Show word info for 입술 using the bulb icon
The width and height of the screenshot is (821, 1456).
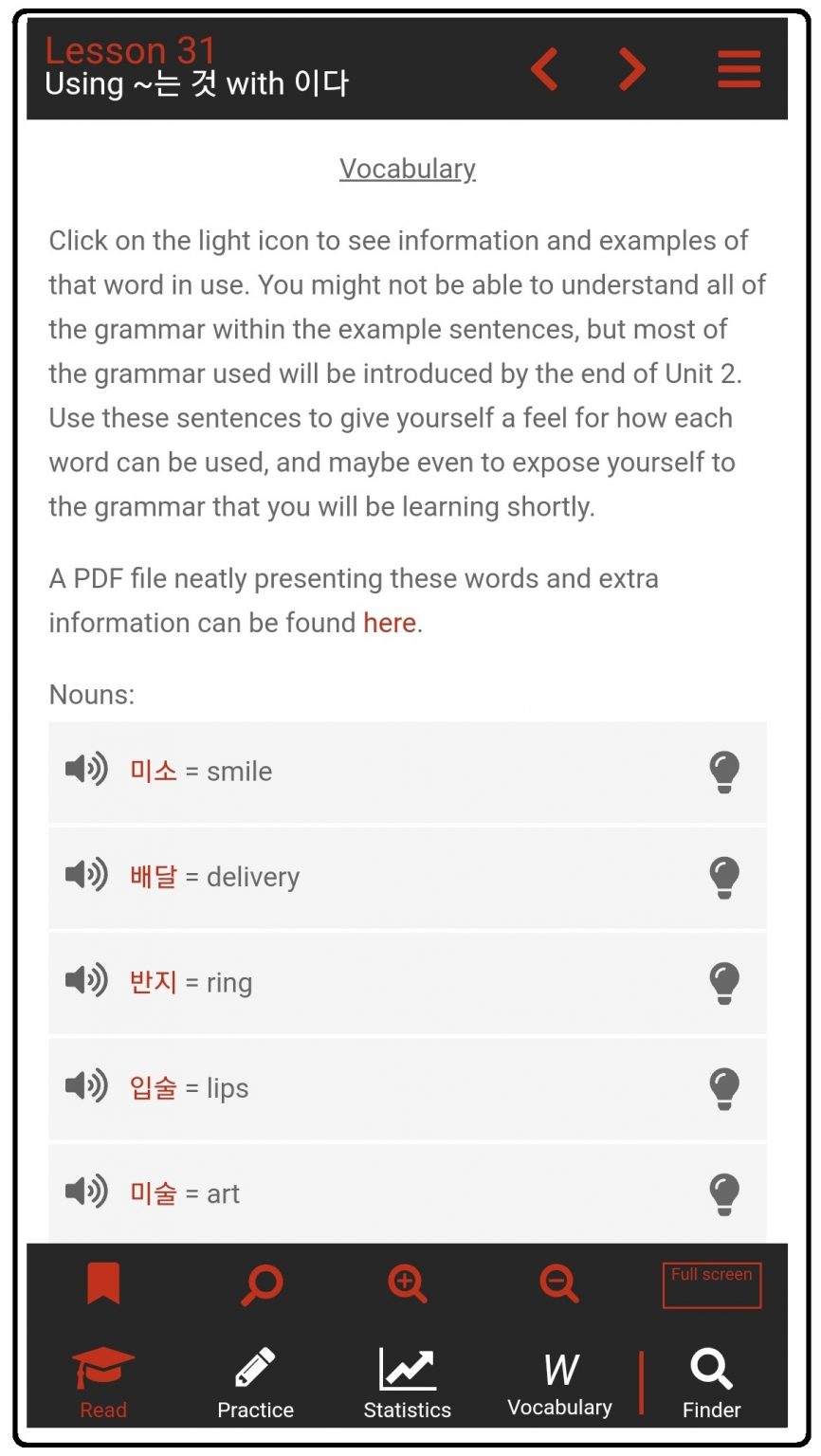[x=724, y=1088]
